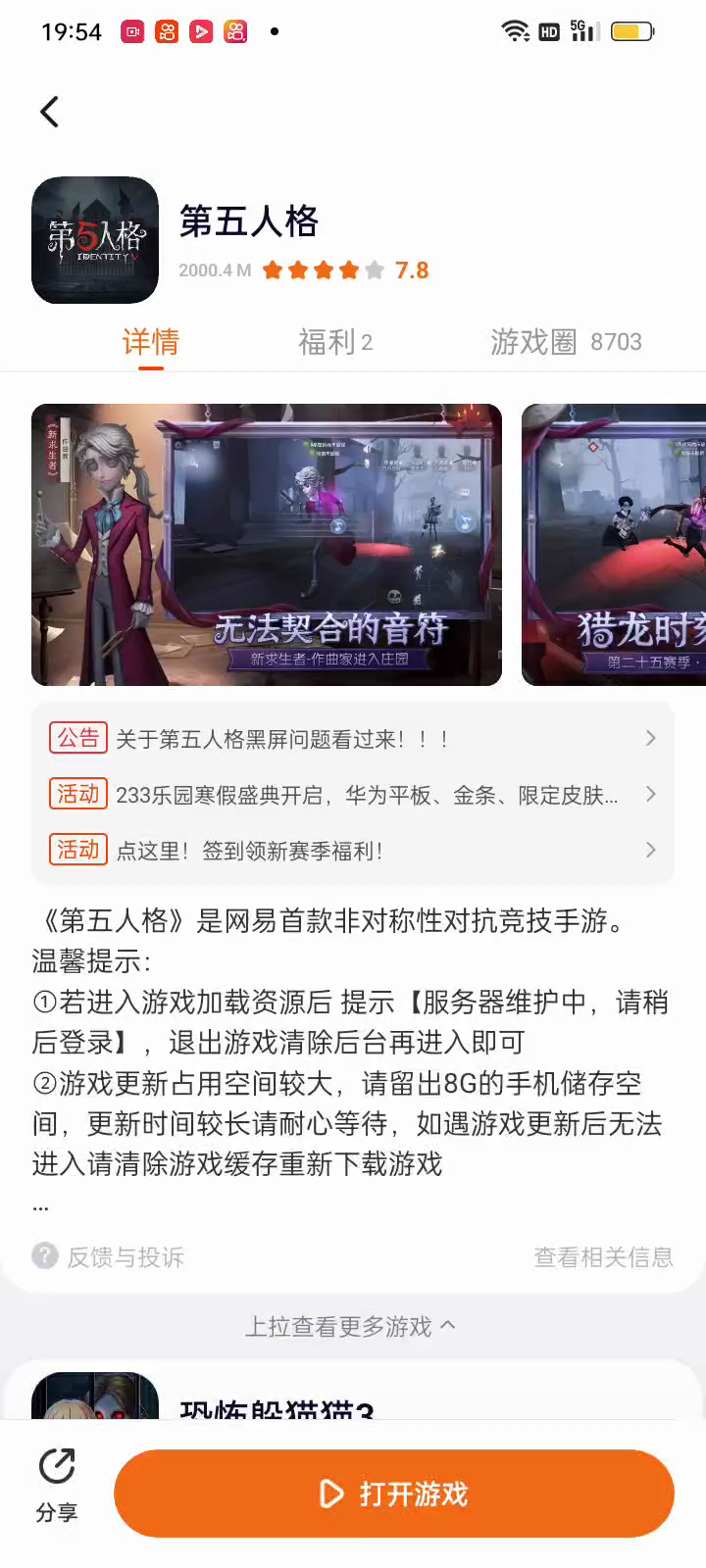View the 猎龙时刻 screenshot

(x=614, y=544)
